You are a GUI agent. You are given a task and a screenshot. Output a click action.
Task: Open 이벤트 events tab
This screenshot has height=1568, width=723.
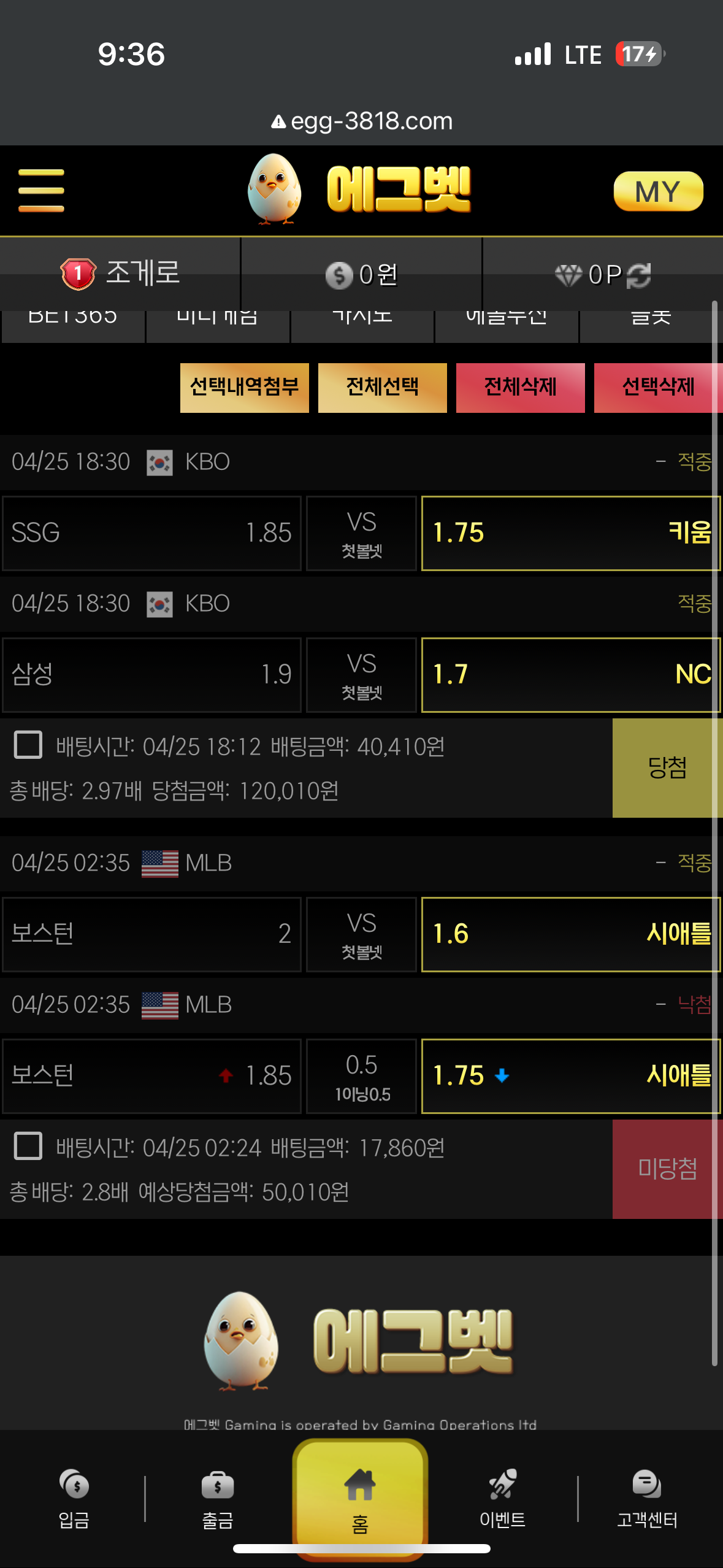503,1499
